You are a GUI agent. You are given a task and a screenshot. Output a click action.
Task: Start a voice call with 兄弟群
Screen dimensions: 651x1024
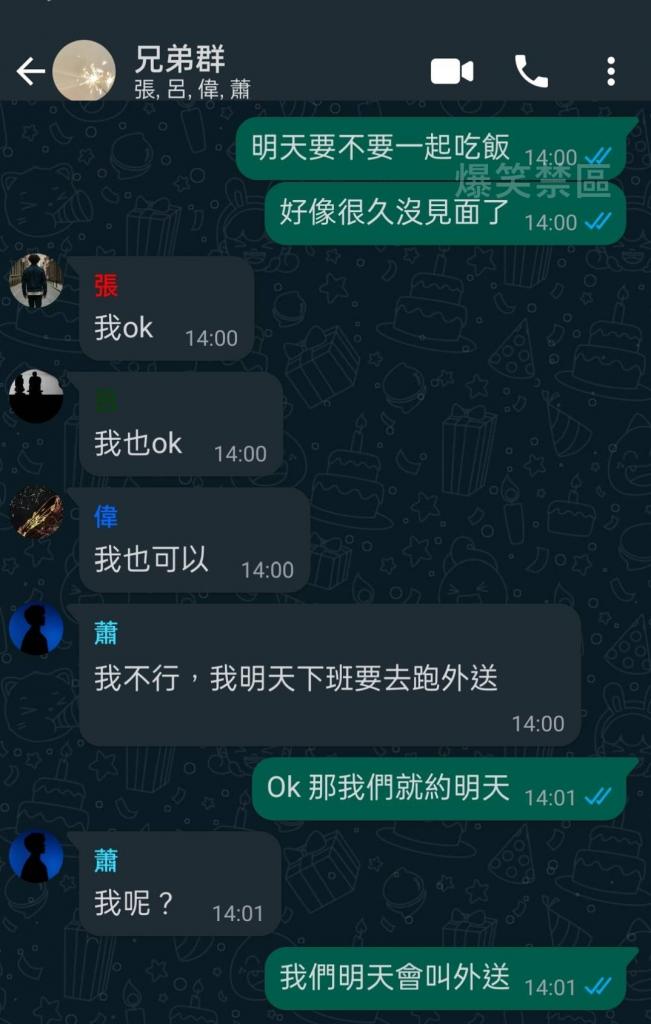pyautogui.click(x=531, y=71)
